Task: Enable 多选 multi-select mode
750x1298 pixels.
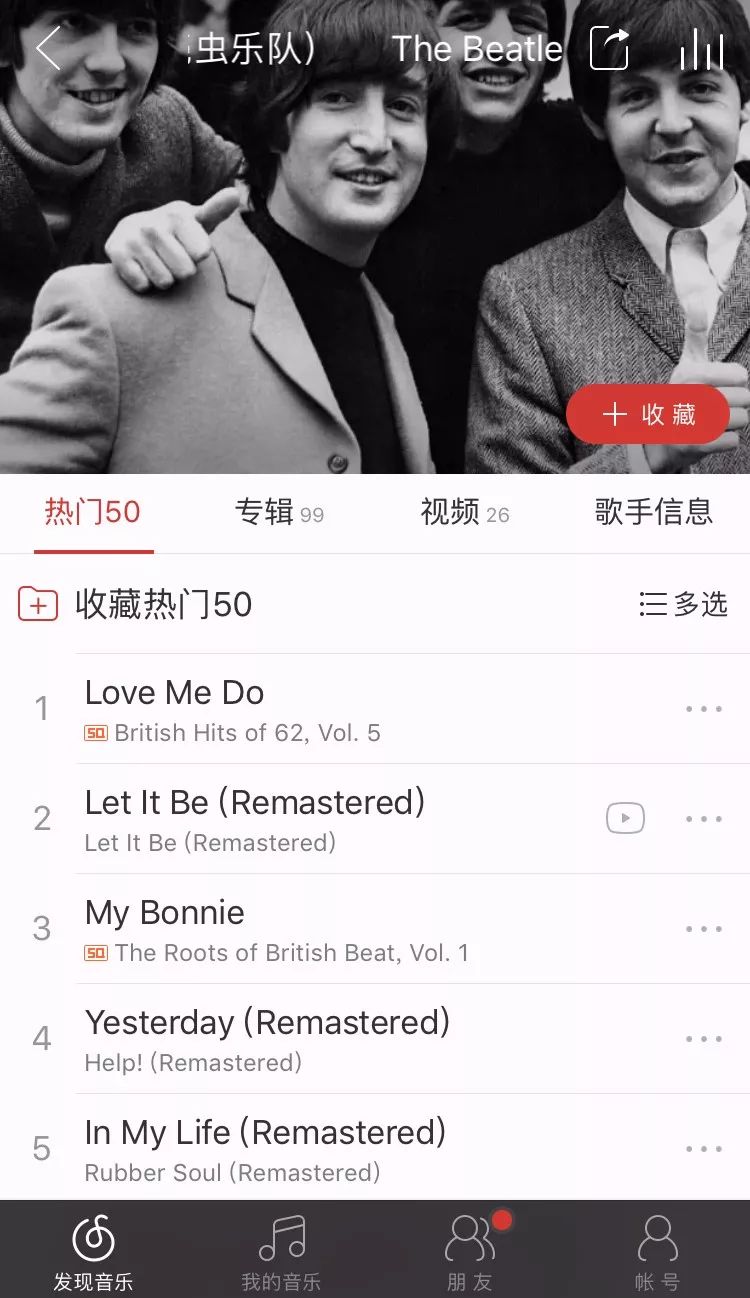Action: point(683,604)
